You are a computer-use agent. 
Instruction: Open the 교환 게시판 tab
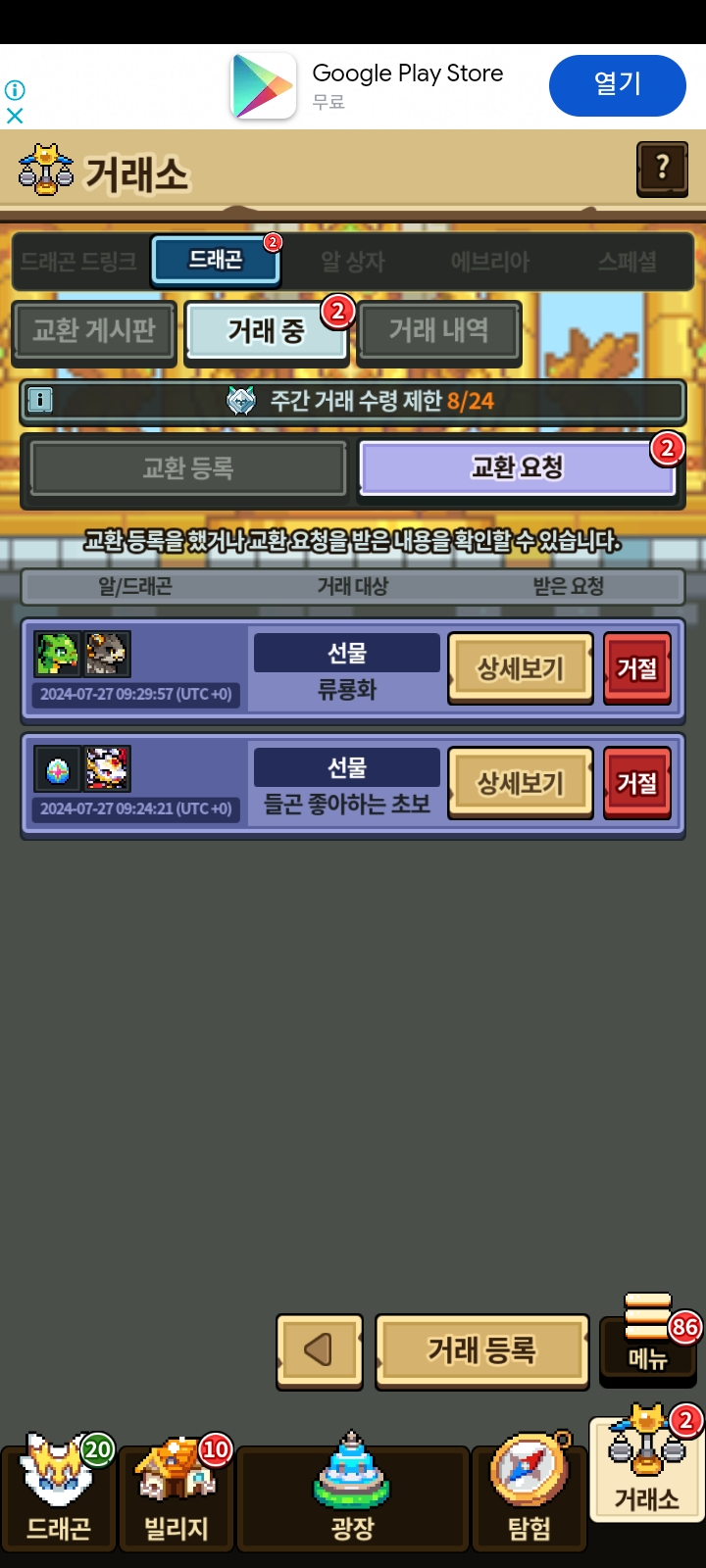coord(94,331)
